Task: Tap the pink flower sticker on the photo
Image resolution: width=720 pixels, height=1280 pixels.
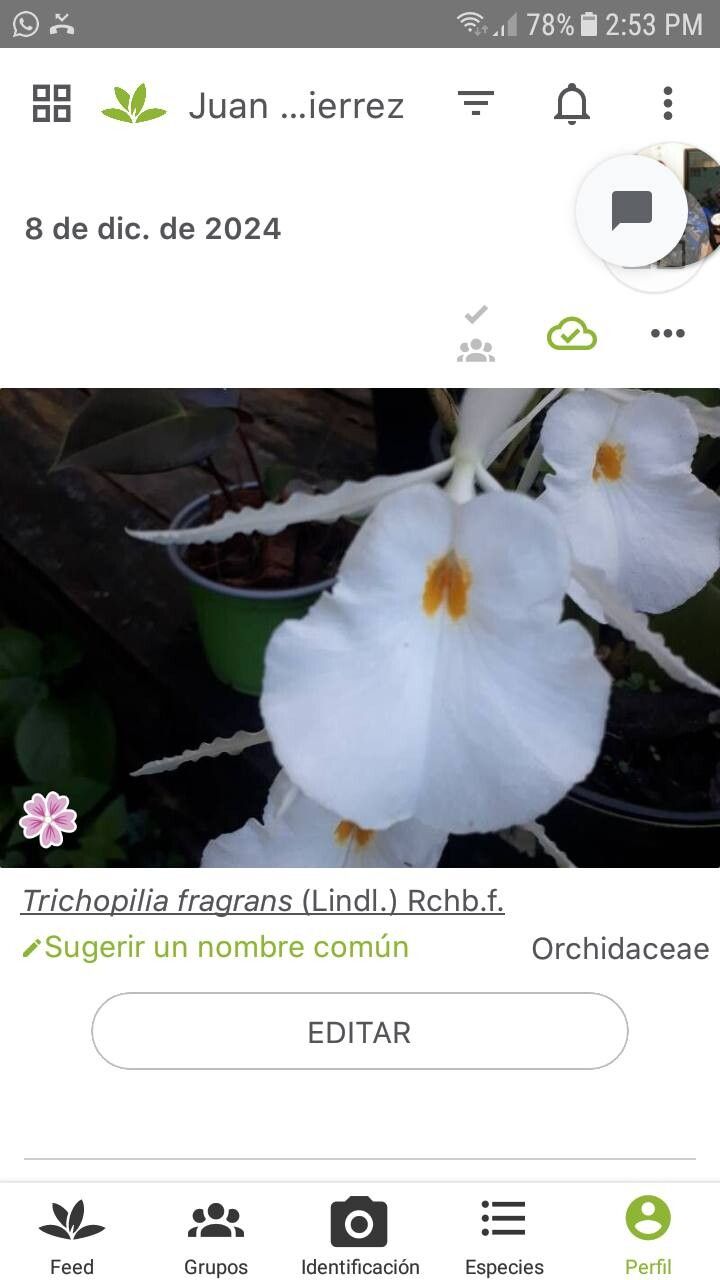Action: (47, 820)
